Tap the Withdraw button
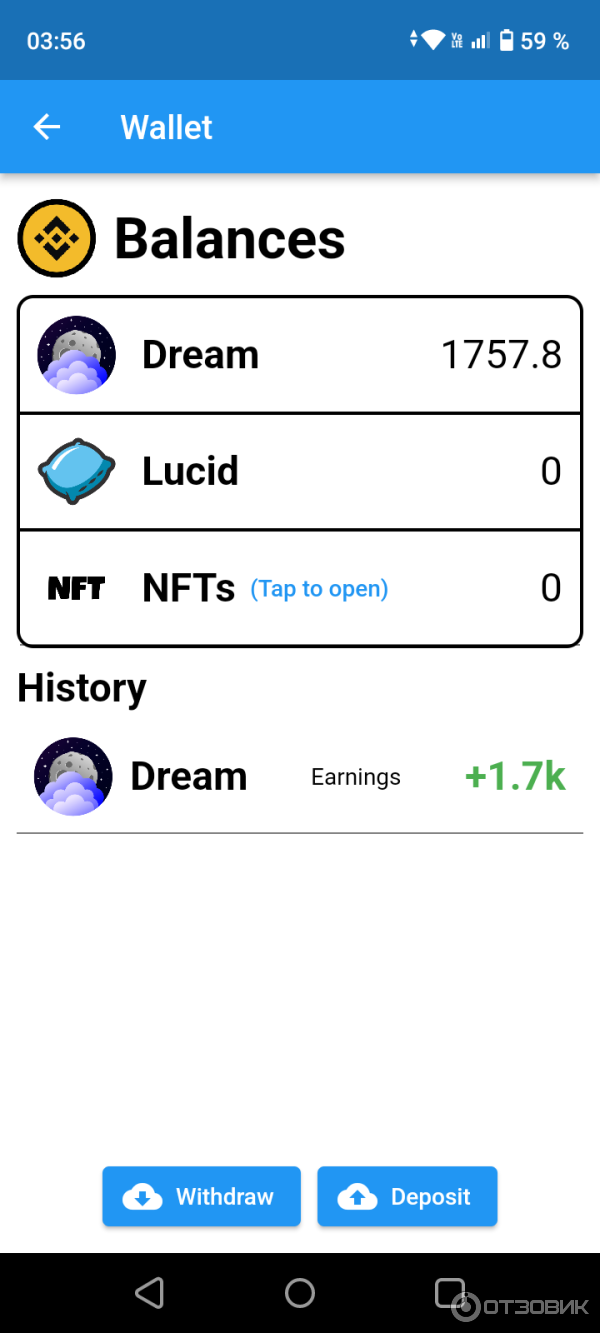Image resolution: width=600 pixels, height=1333 pixels. coord(201,1196)
